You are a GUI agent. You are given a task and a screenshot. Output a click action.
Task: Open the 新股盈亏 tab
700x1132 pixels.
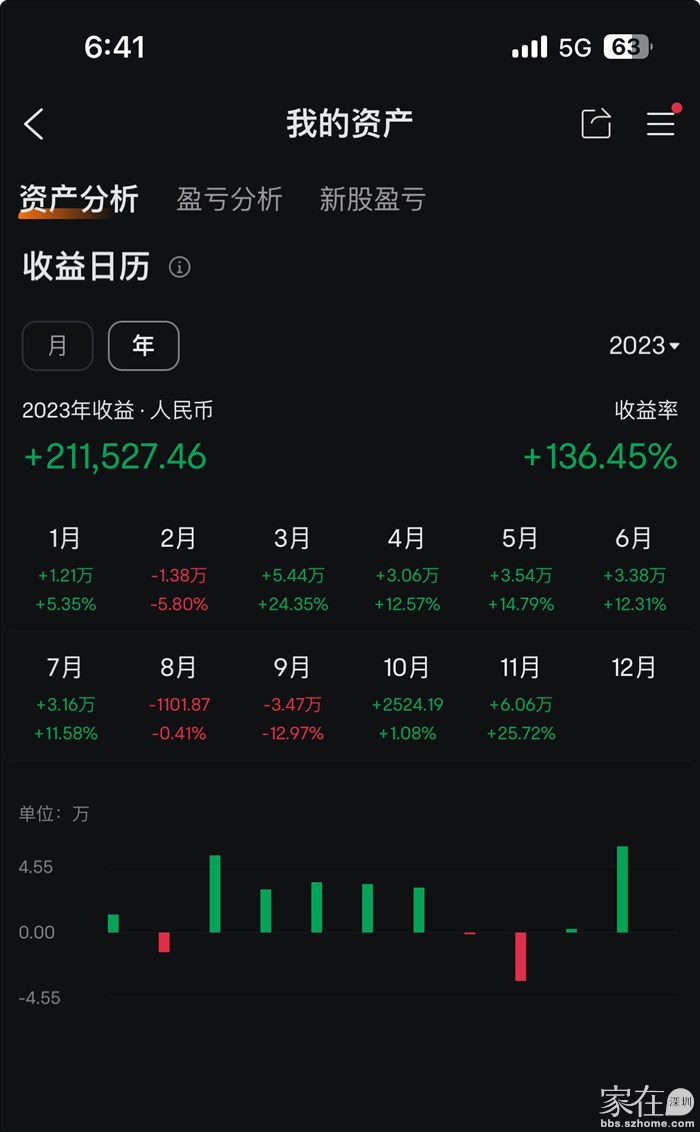(x=372, y=199)
